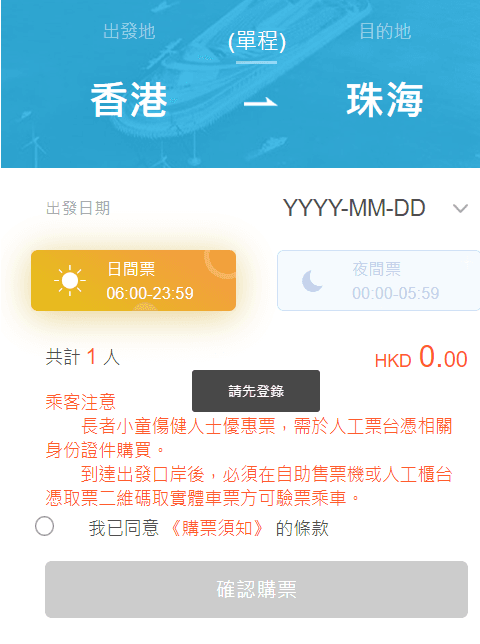
Task: Open the departure date picker
Action: coord(375,208)
